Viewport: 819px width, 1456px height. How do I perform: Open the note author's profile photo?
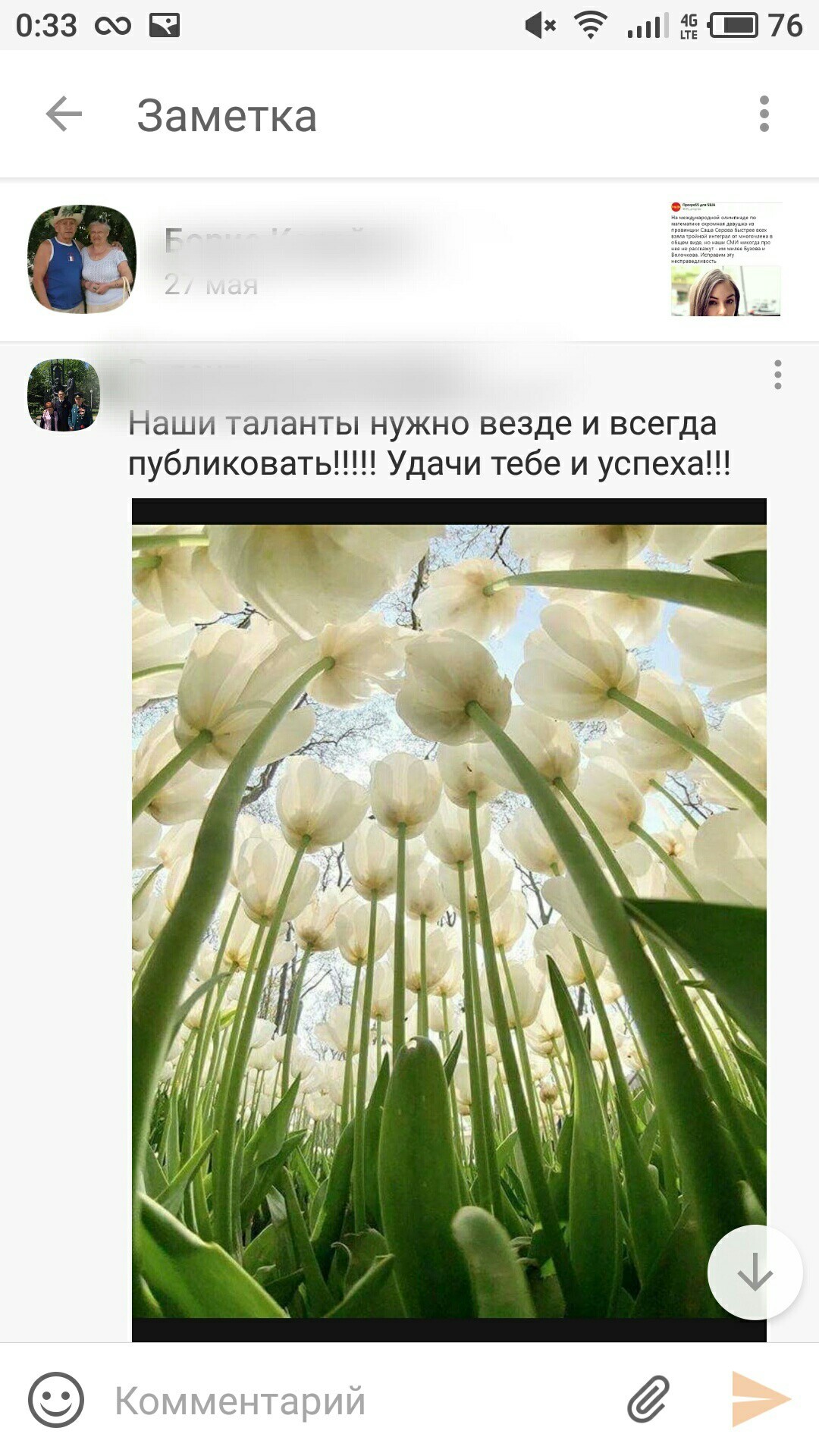[x=82, y=259]
